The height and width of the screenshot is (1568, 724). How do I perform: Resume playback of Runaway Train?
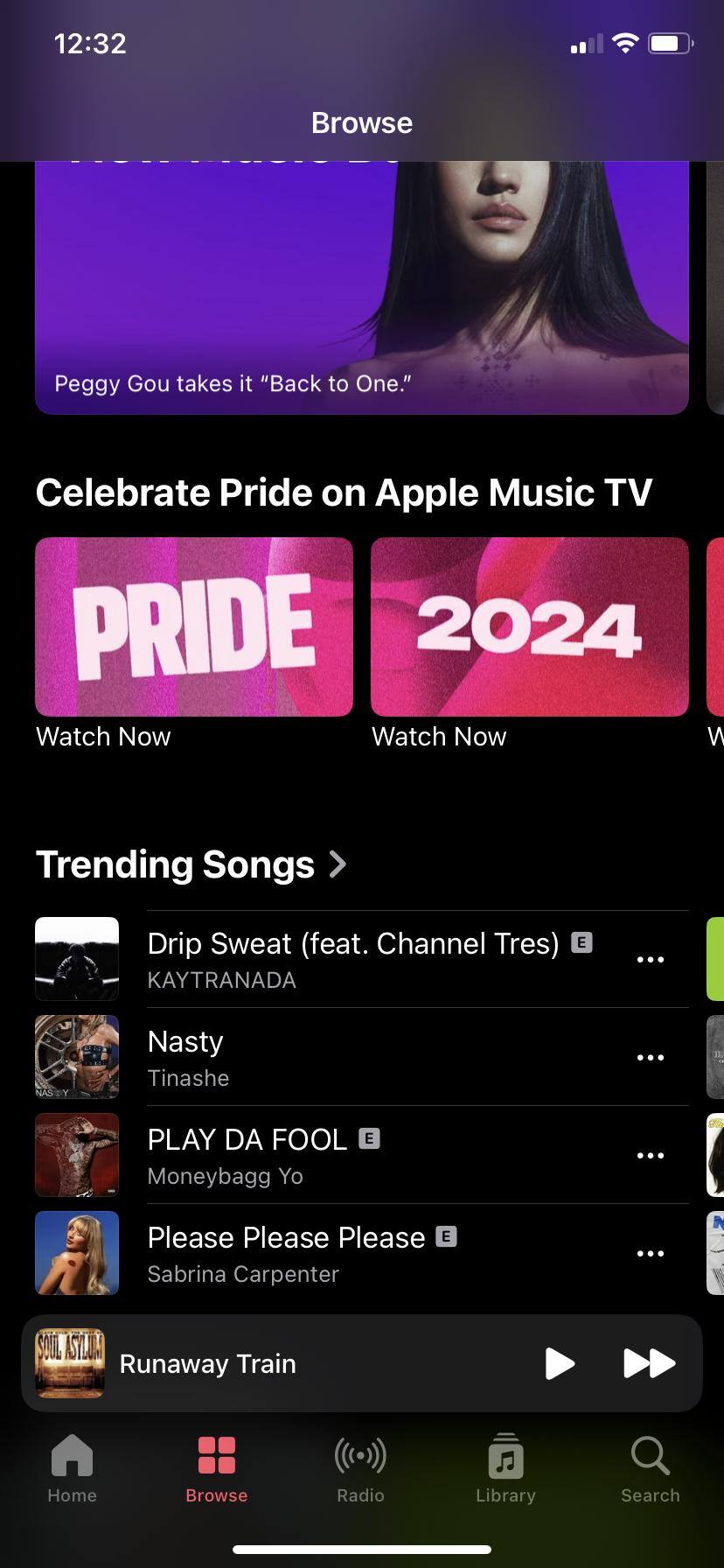click(560, 1363)
